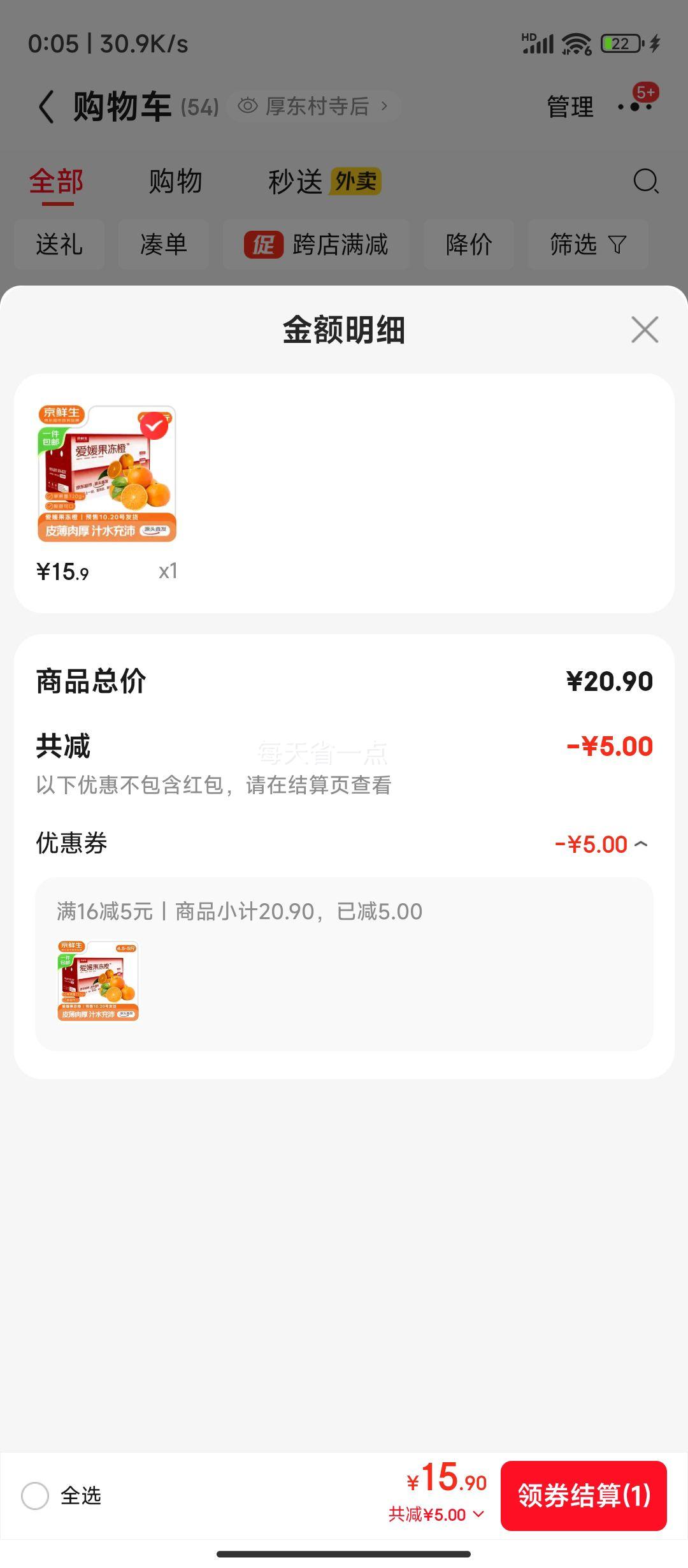This screenshot has width=688, height=1568.
Task: Collapse the 优惠券 discount details
Action: (x=641, y=844)
